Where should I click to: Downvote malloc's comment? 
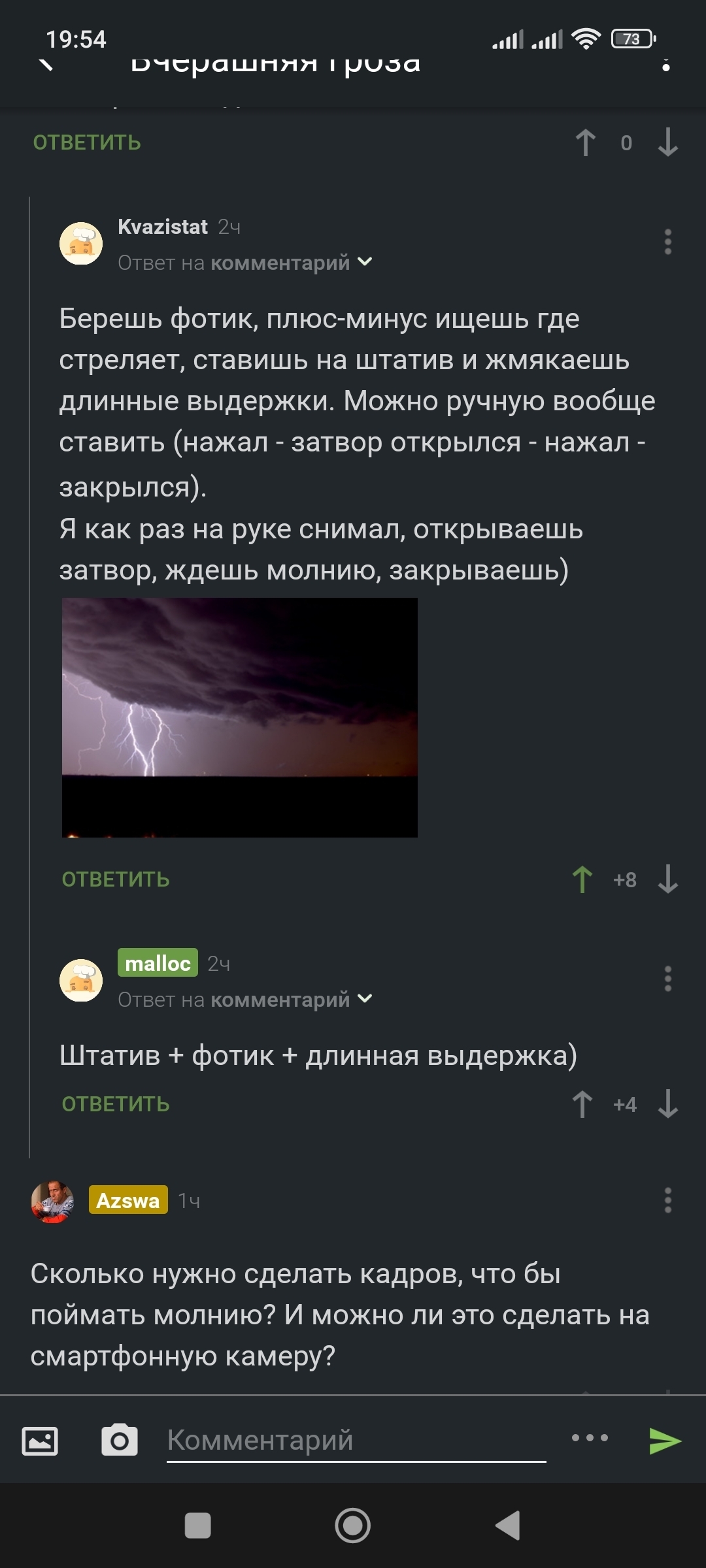(667, 1104)
